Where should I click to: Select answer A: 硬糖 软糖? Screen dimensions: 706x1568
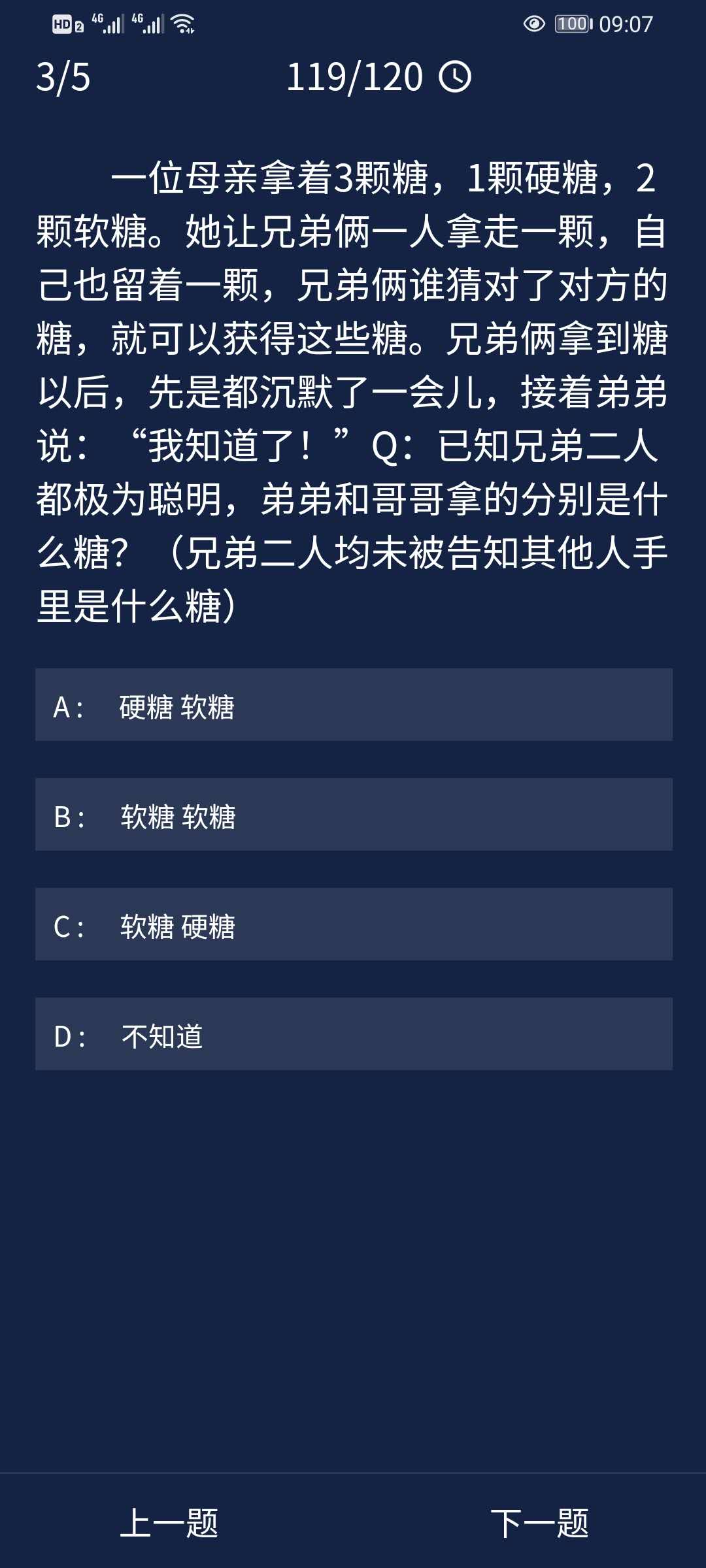[353, 705]
